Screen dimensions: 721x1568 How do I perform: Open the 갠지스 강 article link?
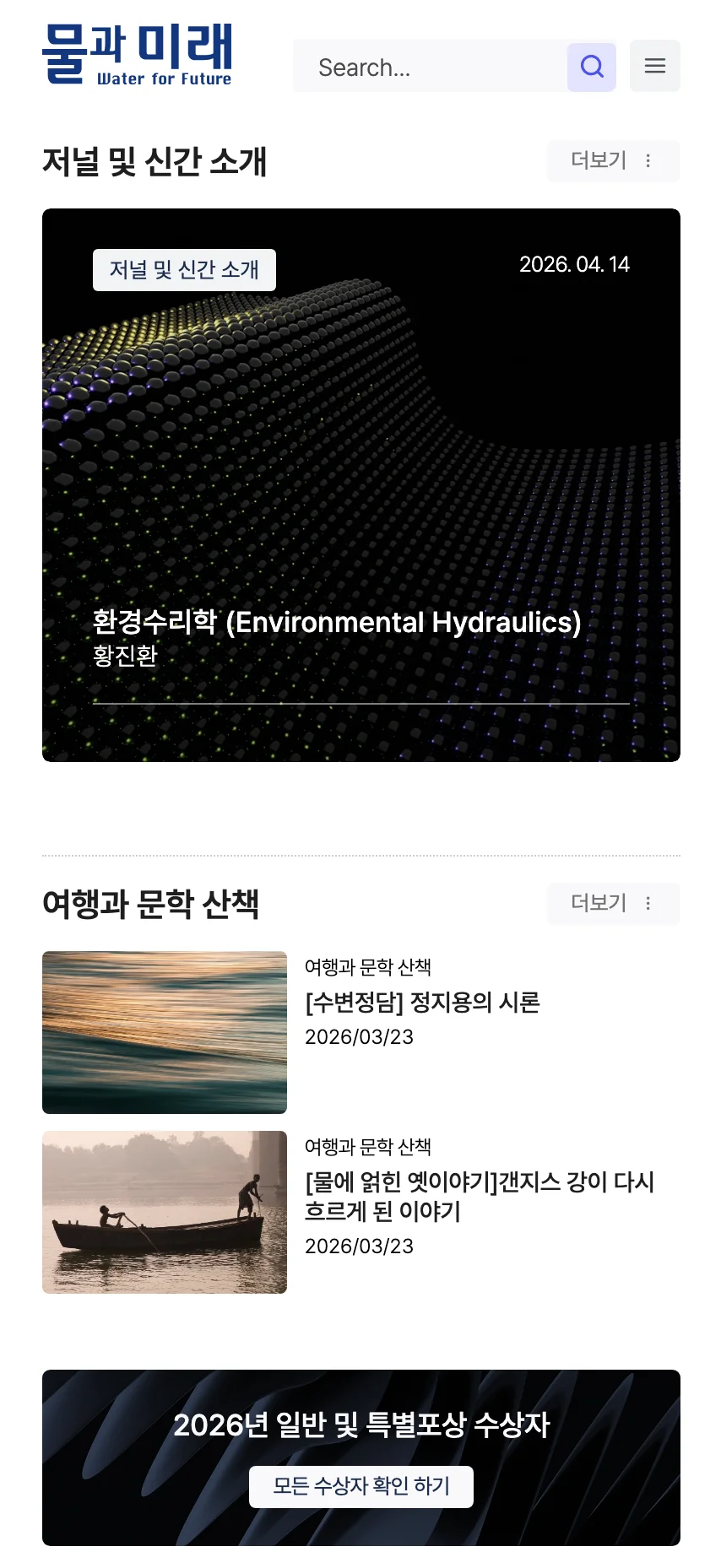tap(480, 1198)
